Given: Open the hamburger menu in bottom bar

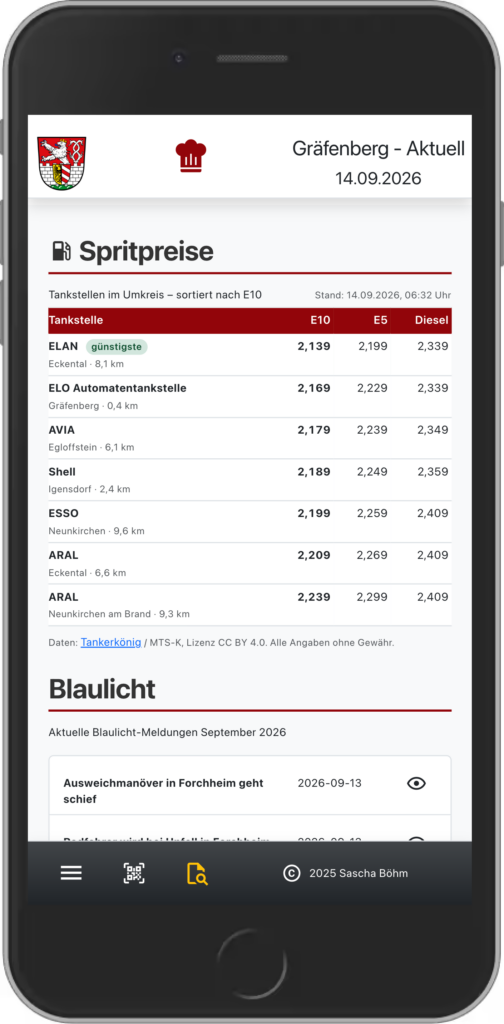Looking at the screenshot, I should (x=71, y=873).
